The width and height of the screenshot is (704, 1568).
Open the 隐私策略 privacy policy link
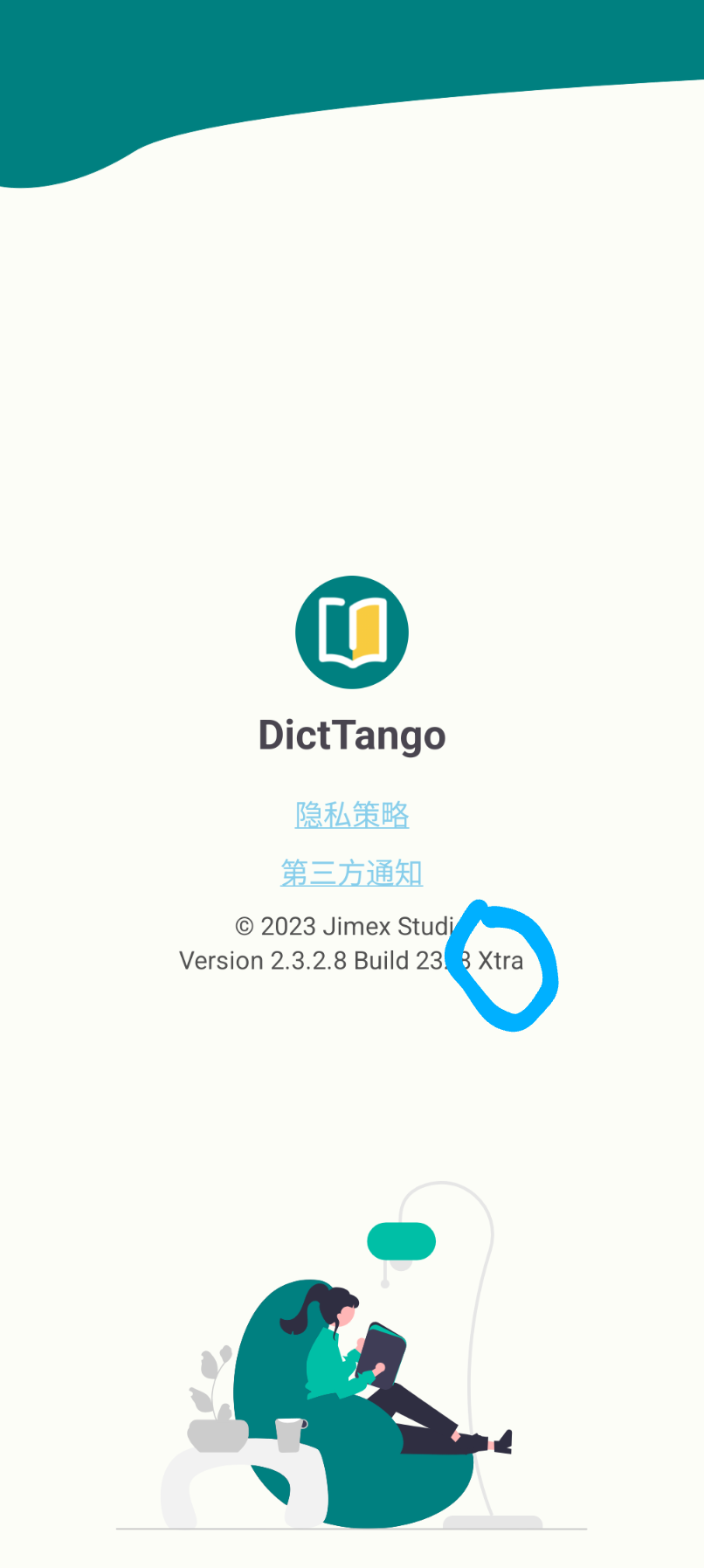pyautogui.click(x=352, y=815)
